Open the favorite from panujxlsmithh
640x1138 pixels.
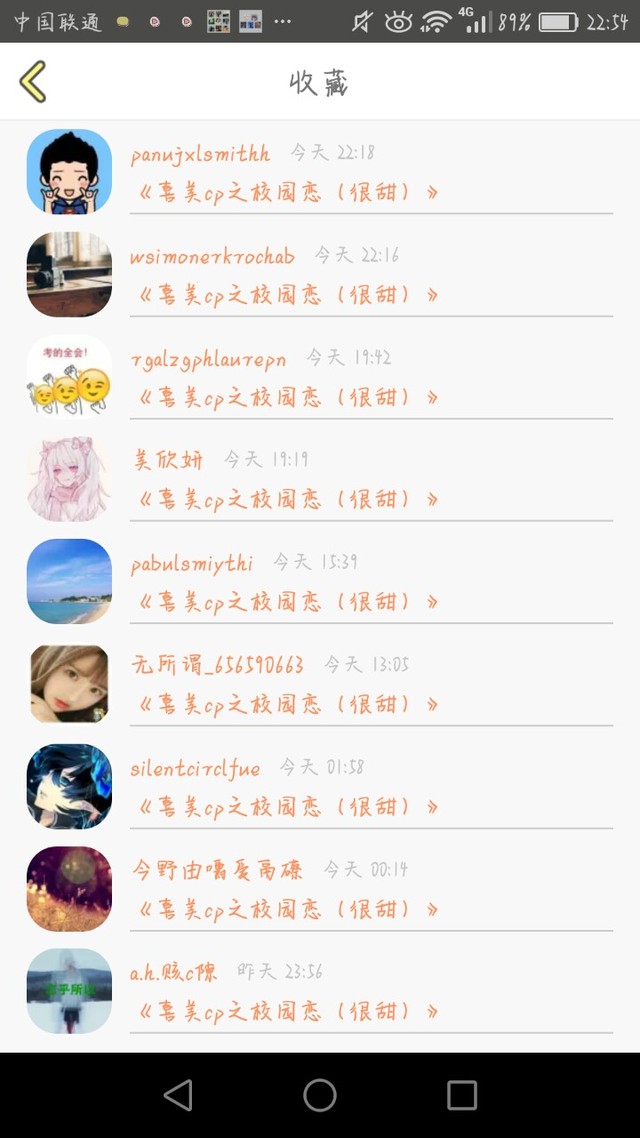[x=320, y=172]
